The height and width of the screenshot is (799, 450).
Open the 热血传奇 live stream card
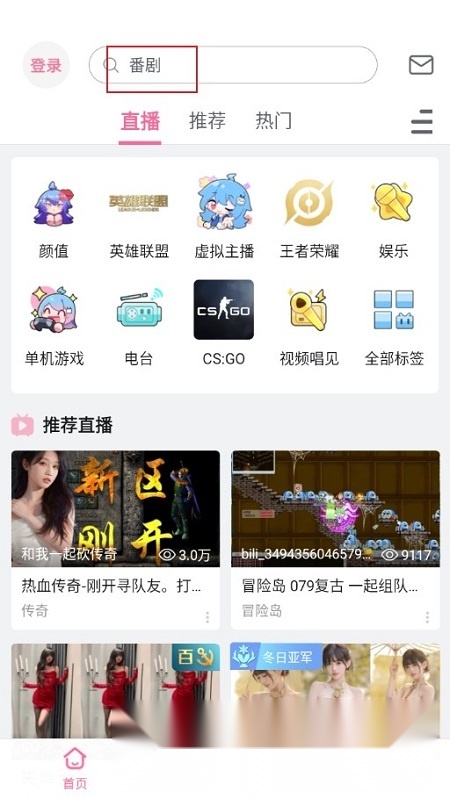coord(116,540)
